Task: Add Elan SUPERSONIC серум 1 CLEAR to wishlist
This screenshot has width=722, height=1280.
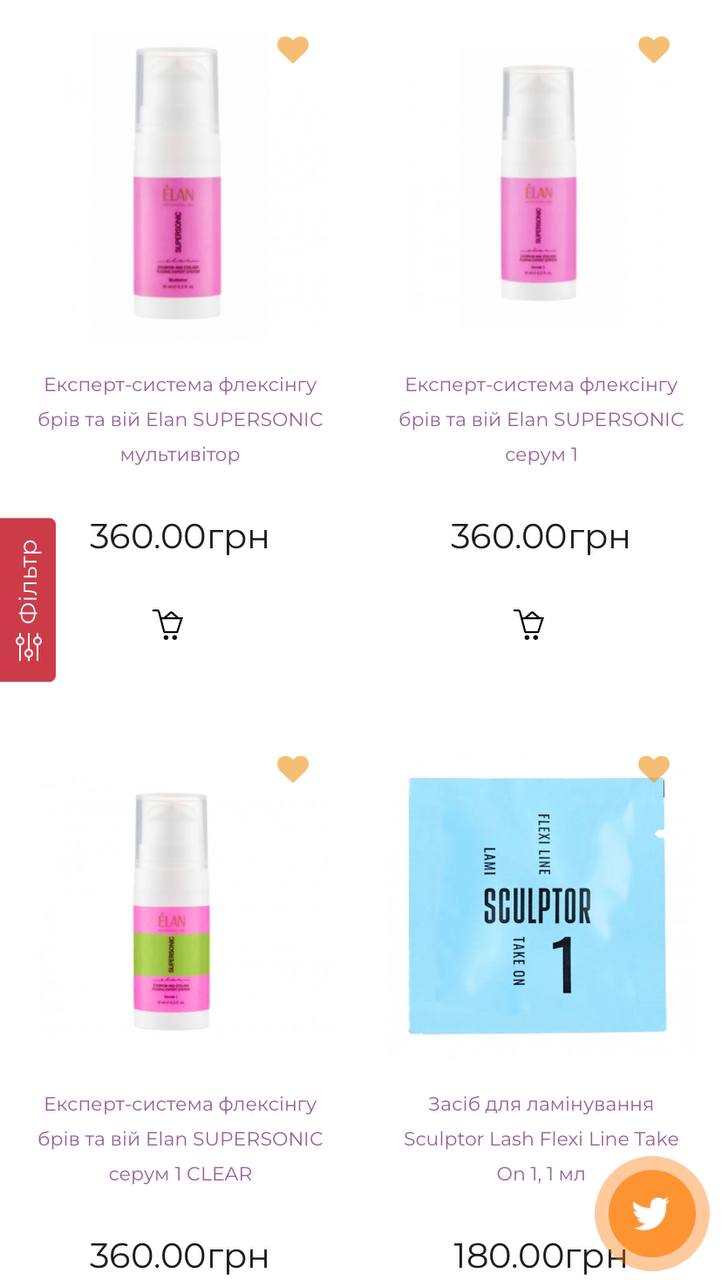Action: 293,768
